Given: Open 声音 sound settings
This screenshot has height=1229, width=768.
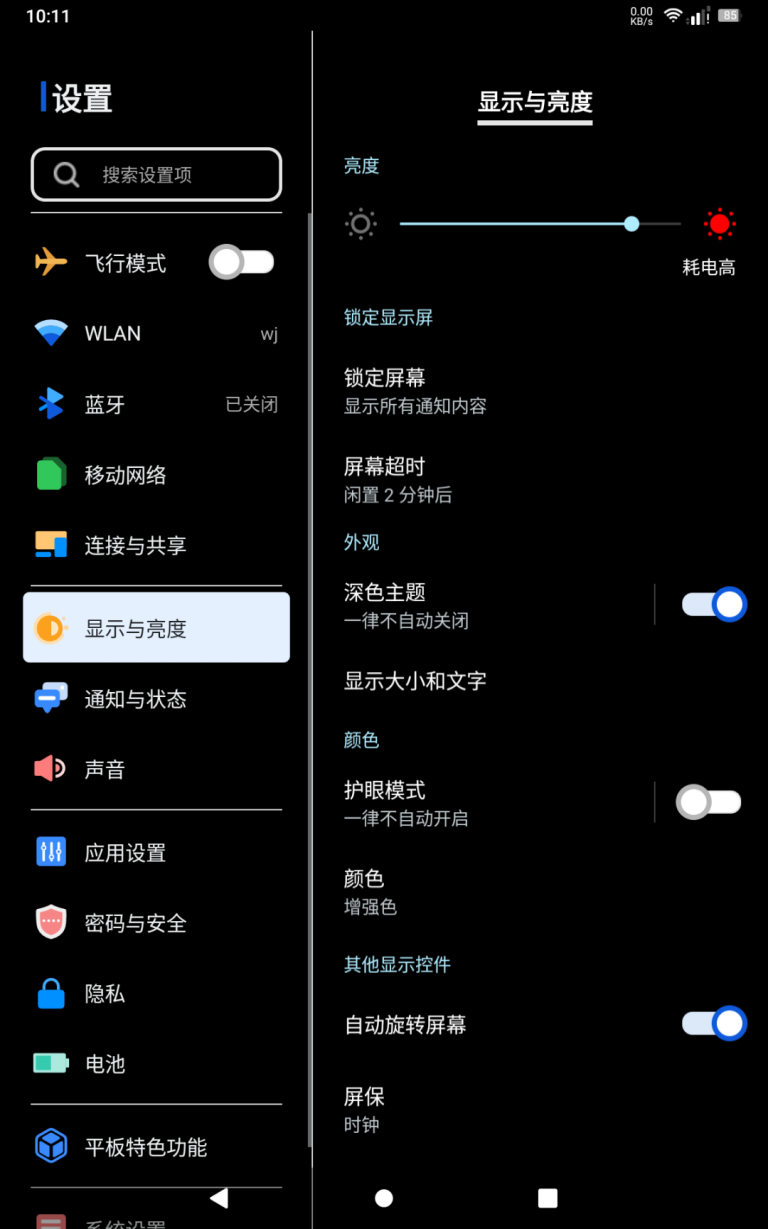Looking at the screenshot, I should coord(156,769).
